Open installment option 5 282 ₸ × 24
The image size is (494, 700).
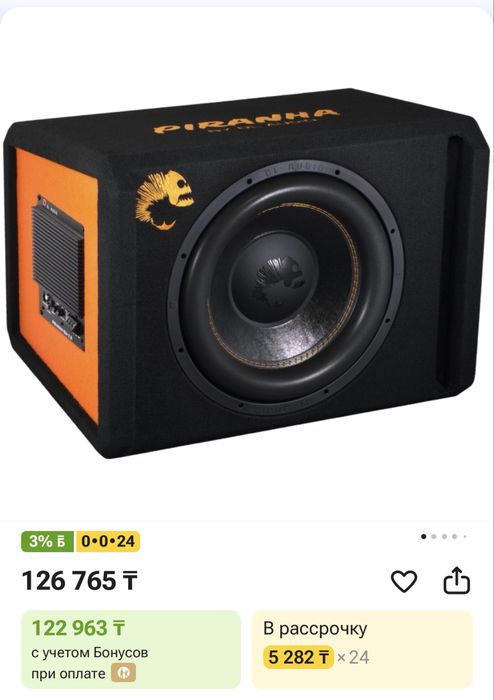pos(362,649)
